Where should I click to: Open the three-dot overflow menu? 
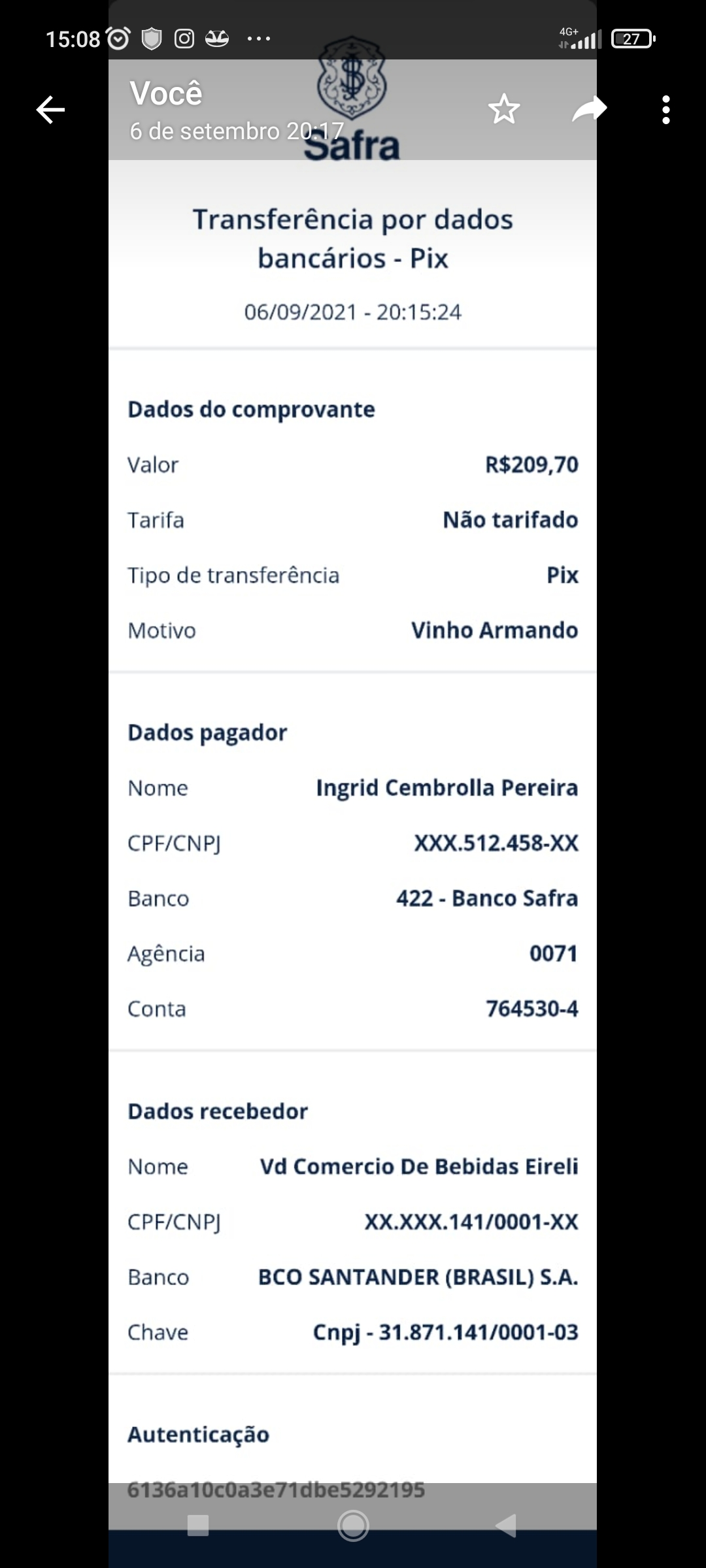coord(665,110)
